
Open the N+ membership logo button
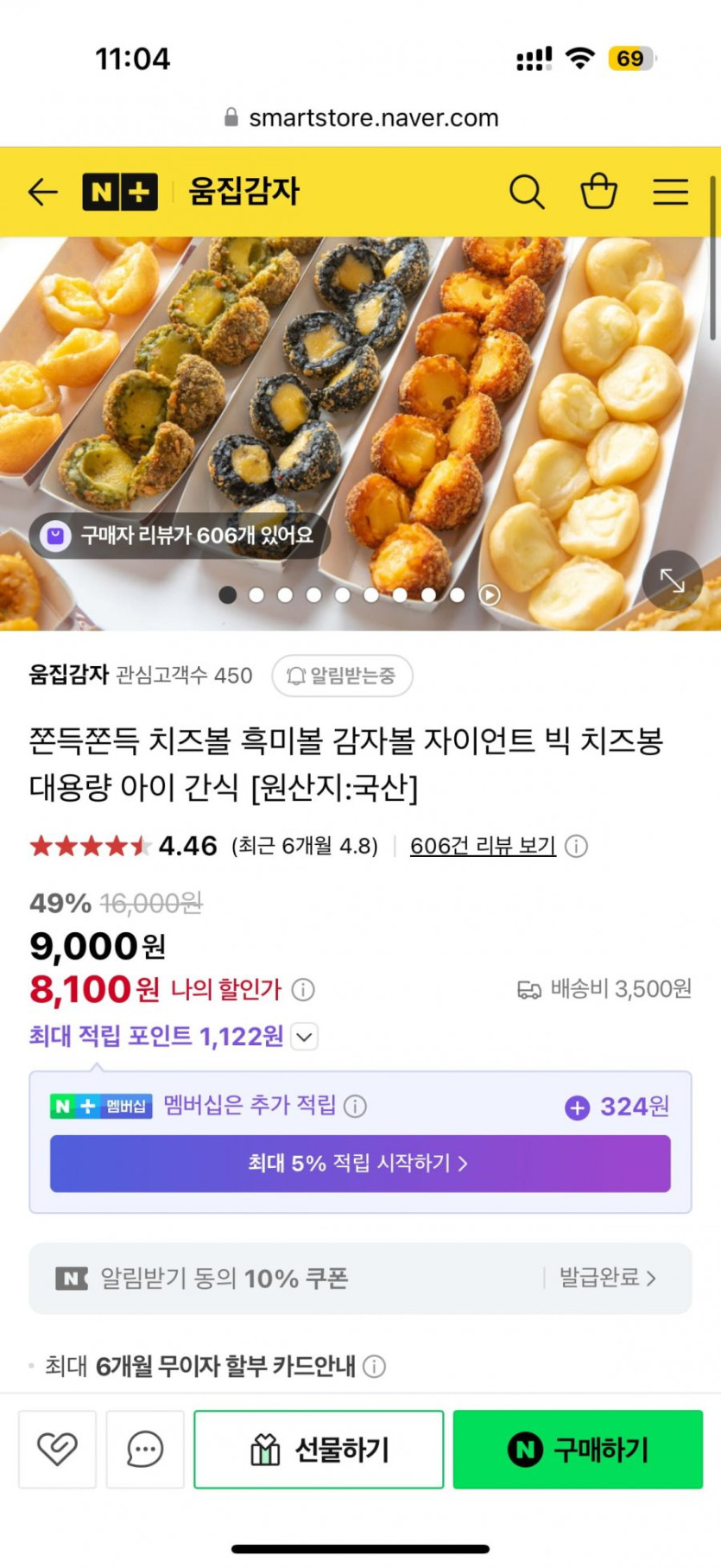click(x=120, y=192)
